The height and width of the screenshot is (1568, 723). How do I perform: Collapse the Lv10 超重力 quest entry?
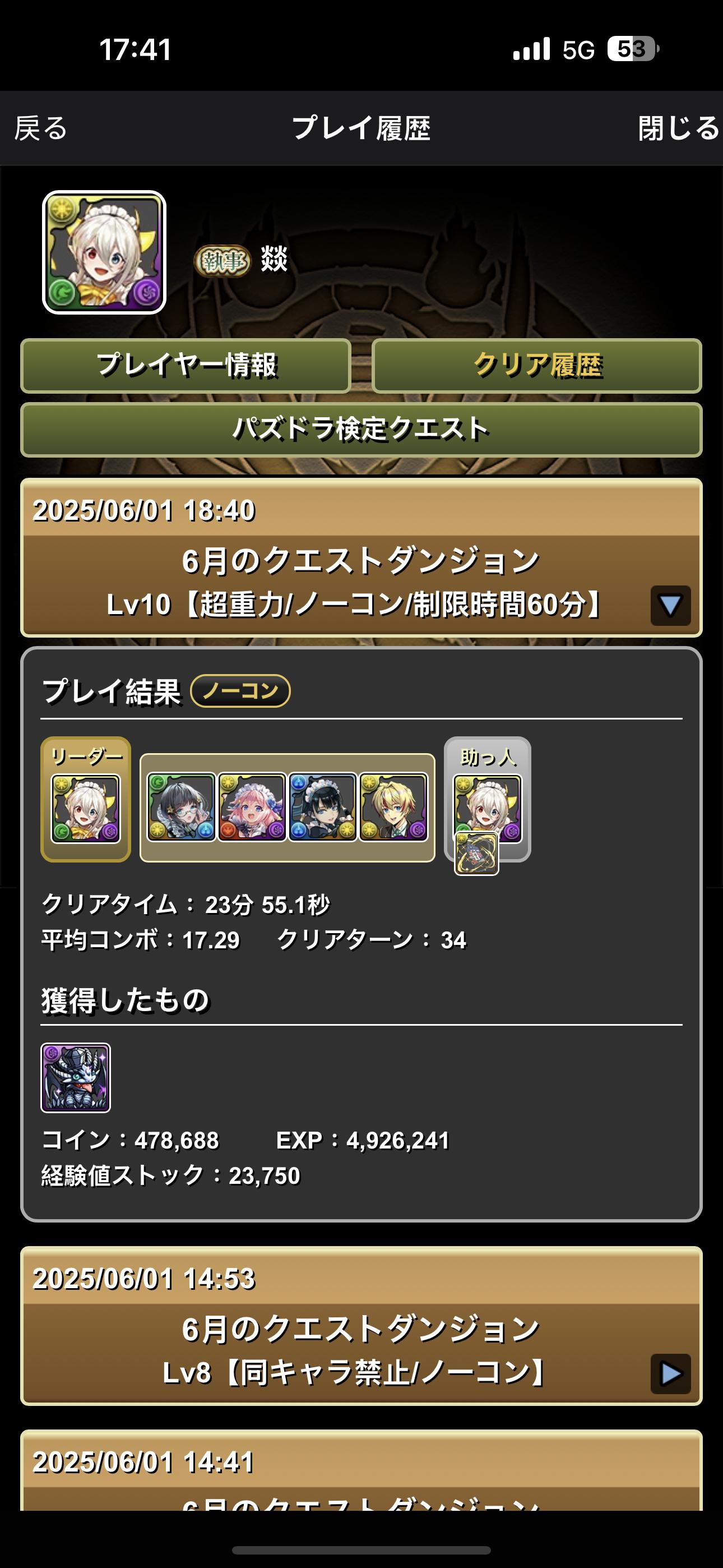click(x=670, y=606)
